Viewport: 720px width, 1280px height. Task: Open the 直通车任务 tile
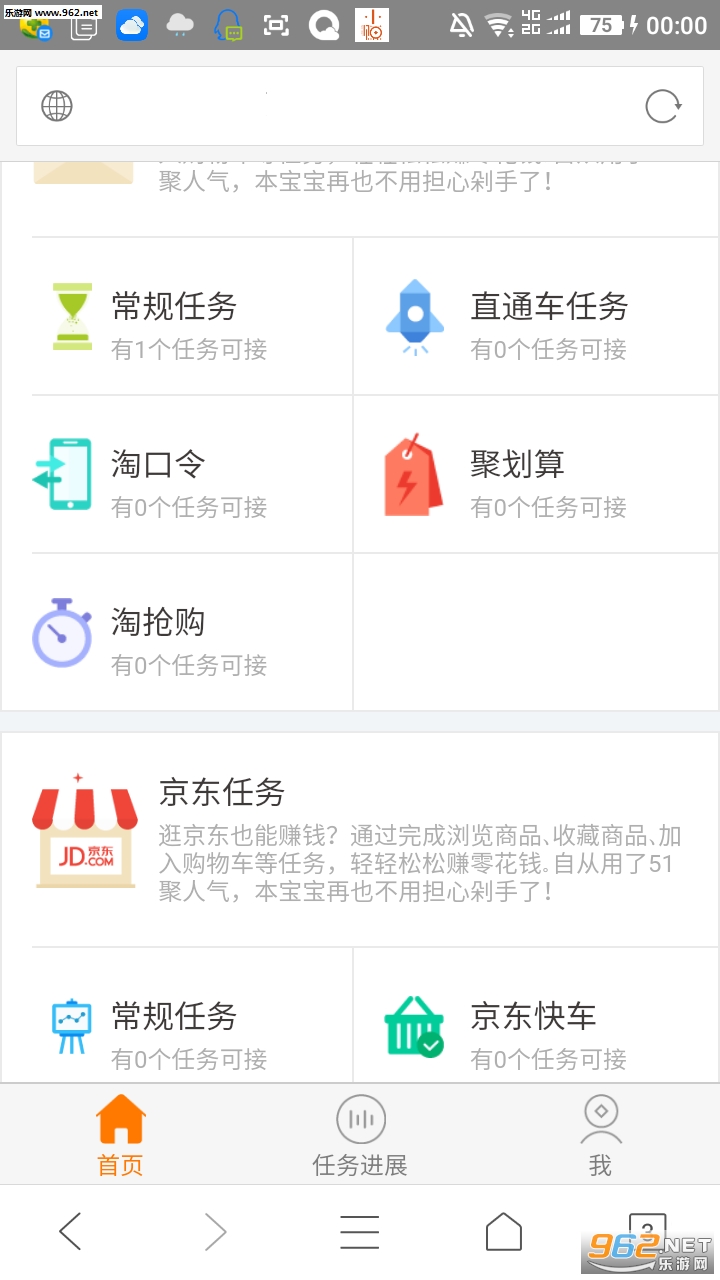(x=536, y=316)
